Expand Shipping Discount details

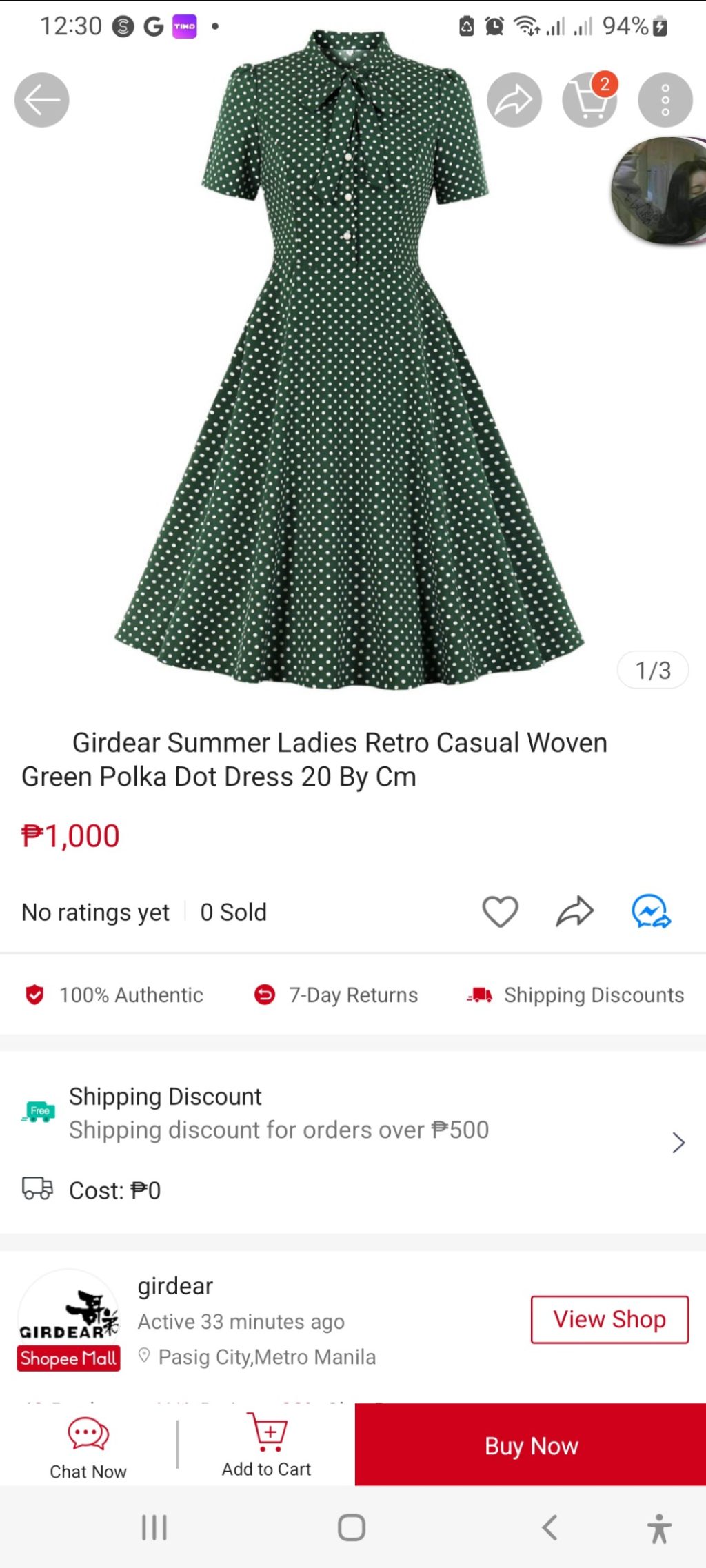point(678,1142)
